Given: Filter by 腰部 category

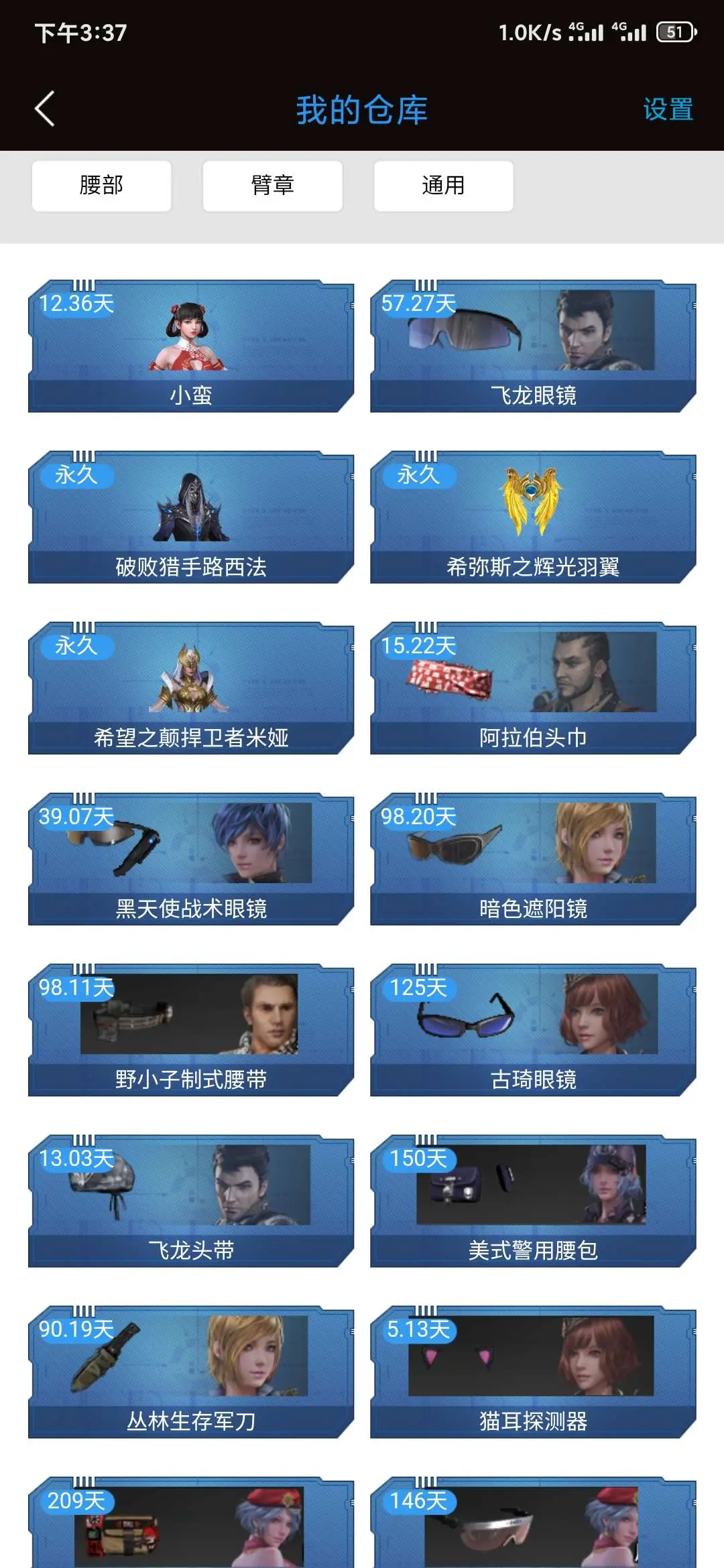Looking at the screenshot, I should coord(101,186).
